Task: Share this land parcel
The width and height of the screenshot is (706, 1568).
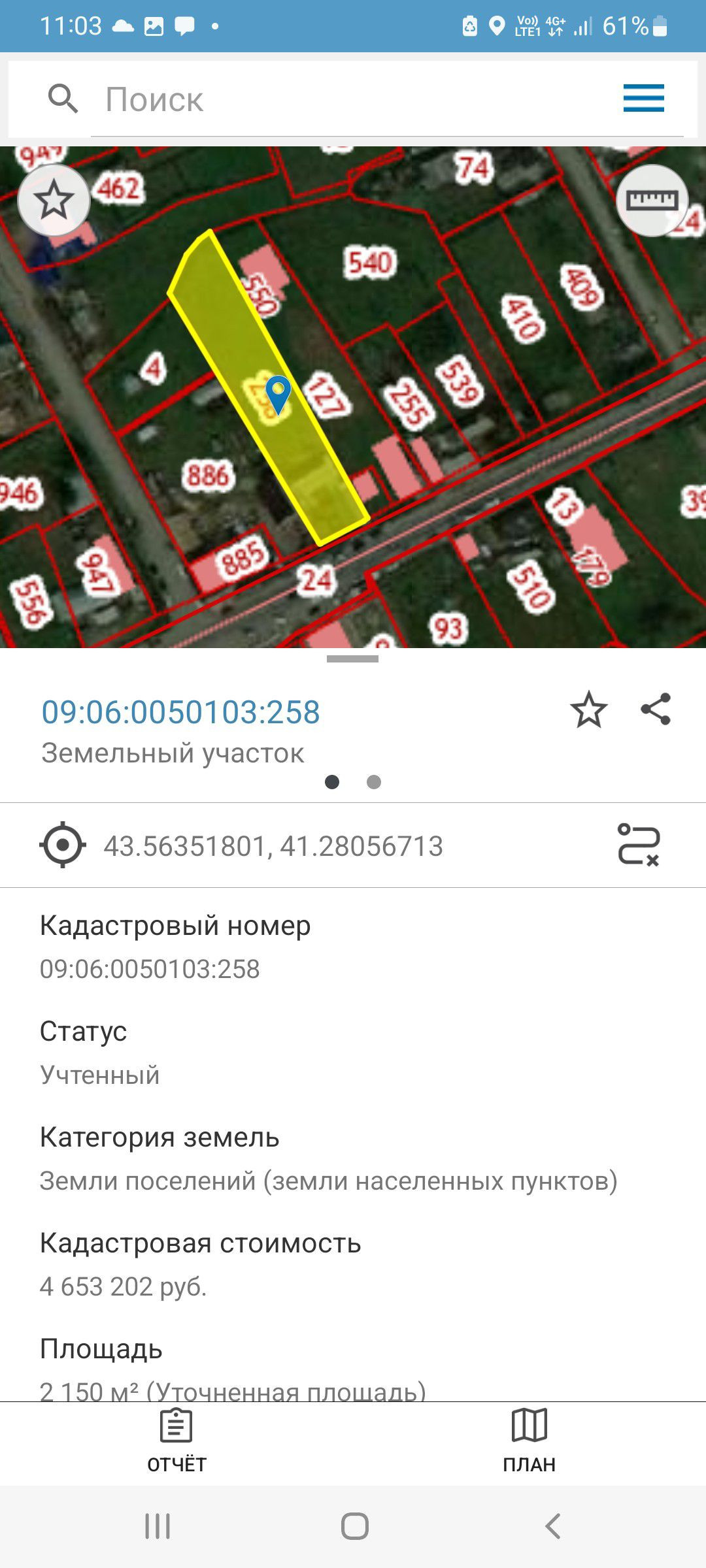Action: 656,710
